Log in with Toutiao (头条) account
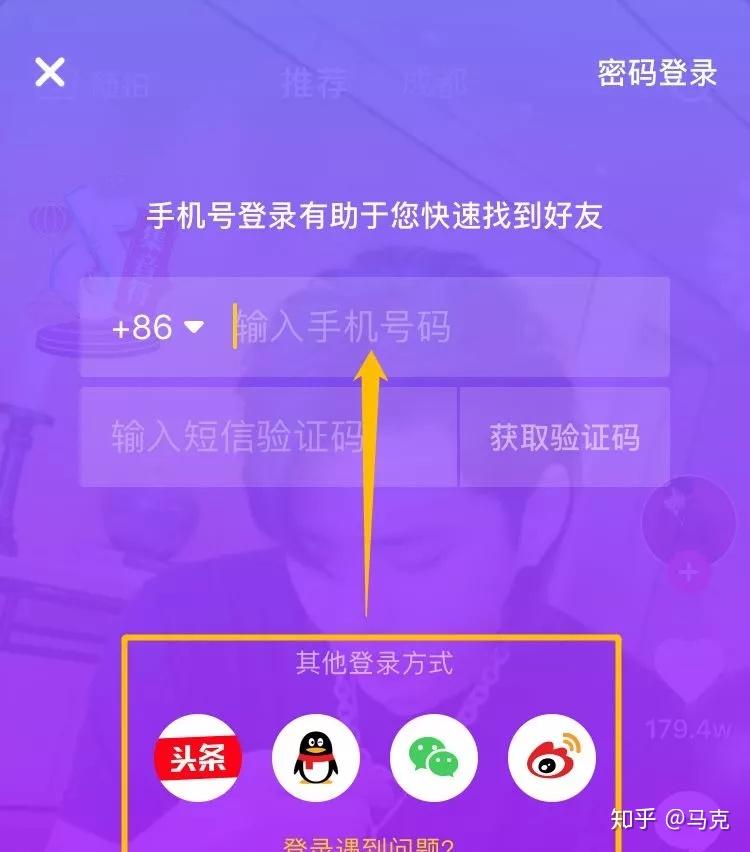The width and height of the screenshot is (750, 852). [198, 759]
